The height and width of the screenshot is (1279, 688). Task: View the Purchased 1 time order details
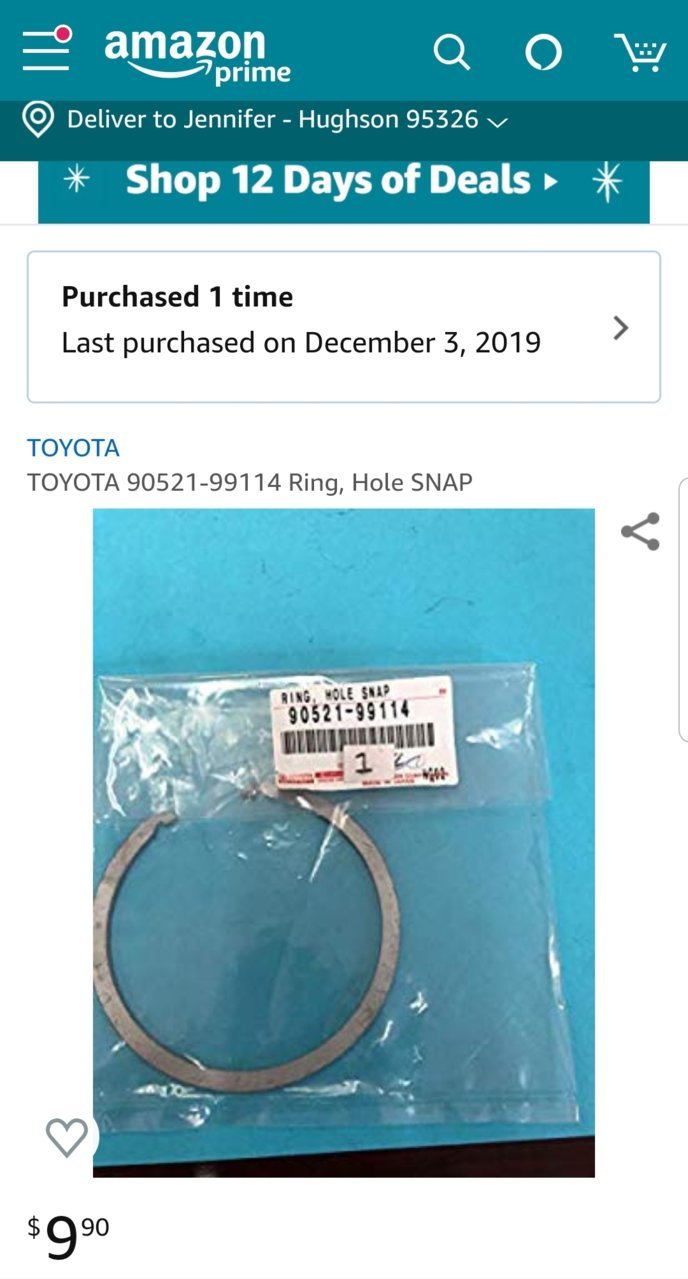[344, 327]
